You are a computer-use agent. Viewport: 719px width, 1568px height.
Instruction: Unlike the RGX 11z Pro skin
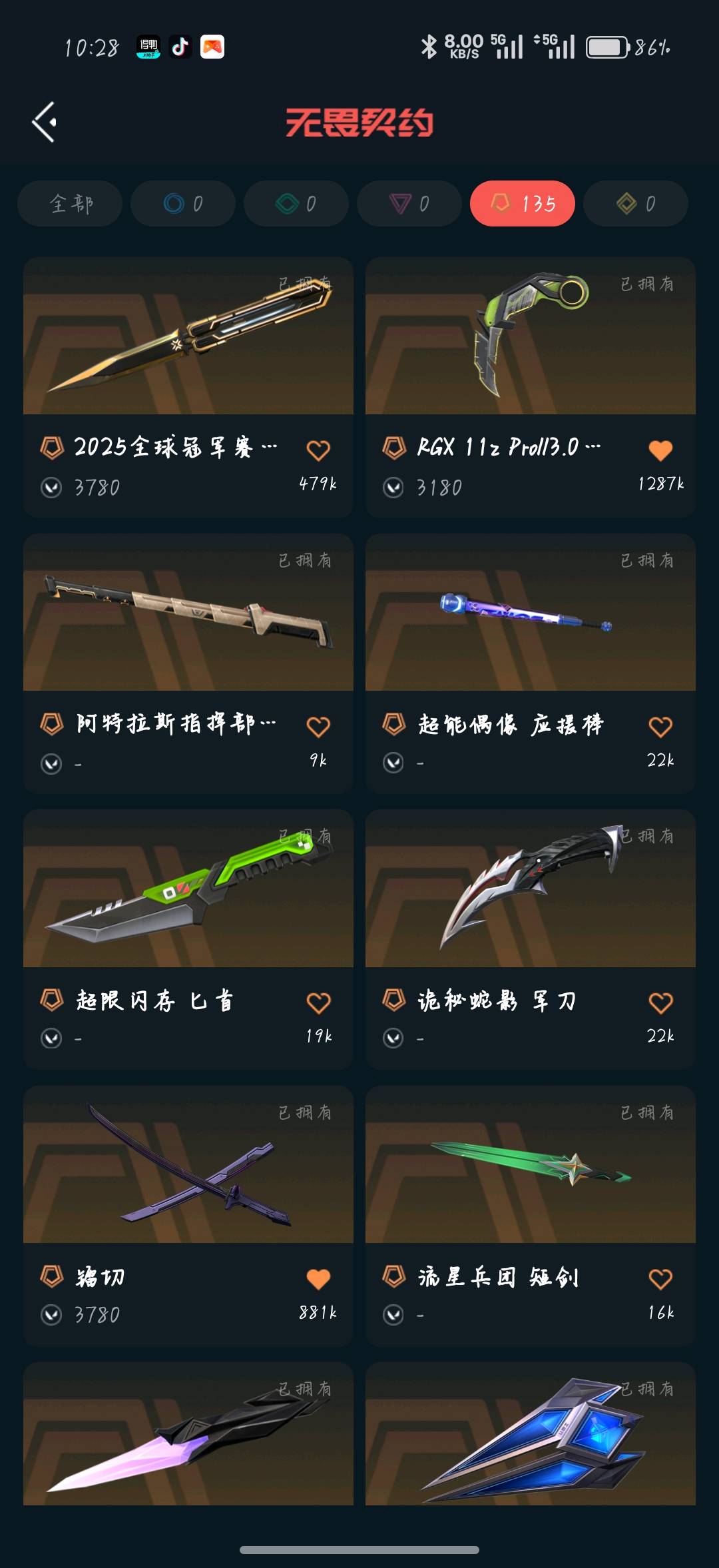pyautogui.click(x=660, y=451)
